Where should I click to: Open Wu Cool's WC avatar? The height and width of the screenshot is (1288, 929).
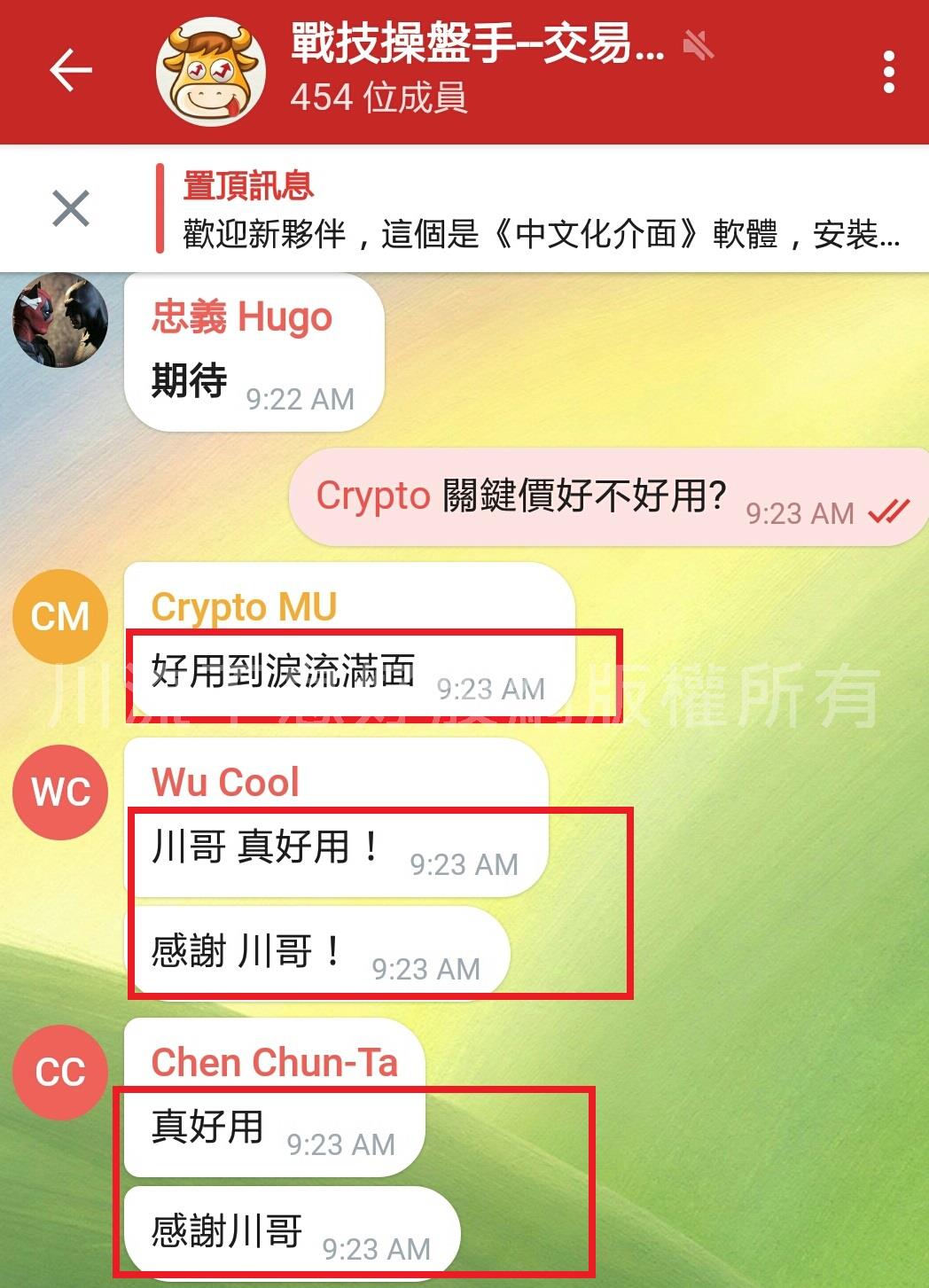click(x=60, y=792)
